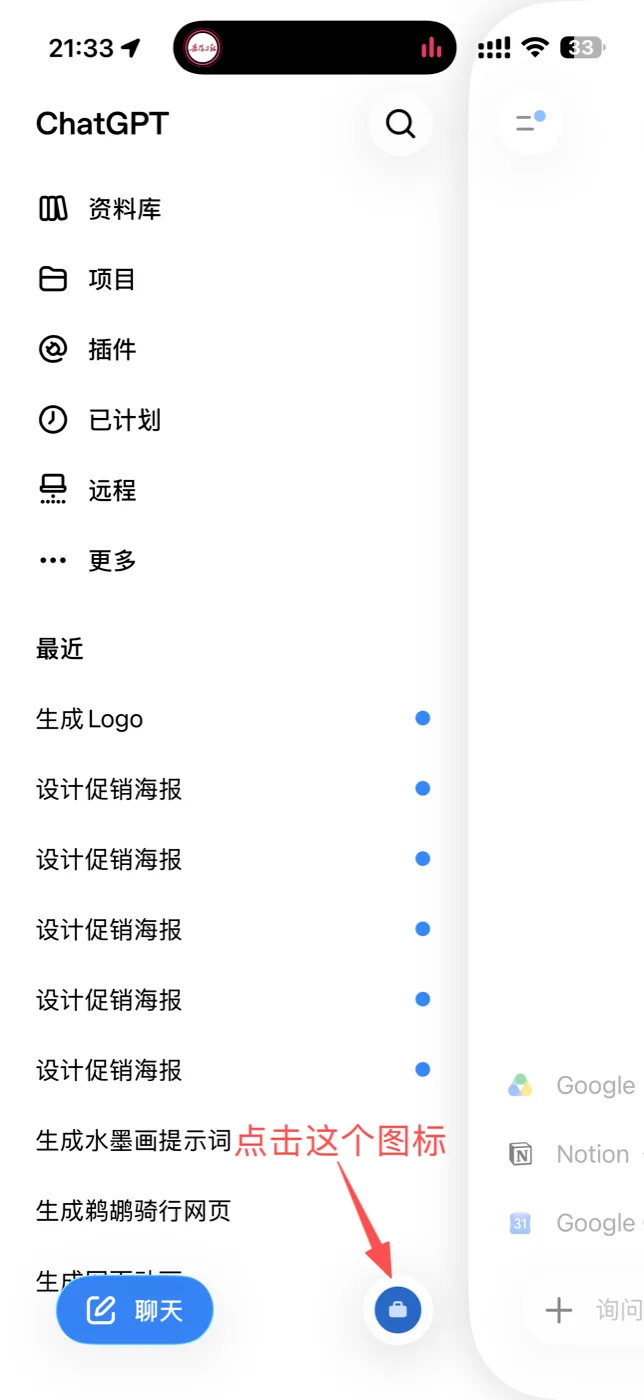Select the 远程 option
Image resolution: width=644 pixels, height=1400 pixels.
coord(87,490)
